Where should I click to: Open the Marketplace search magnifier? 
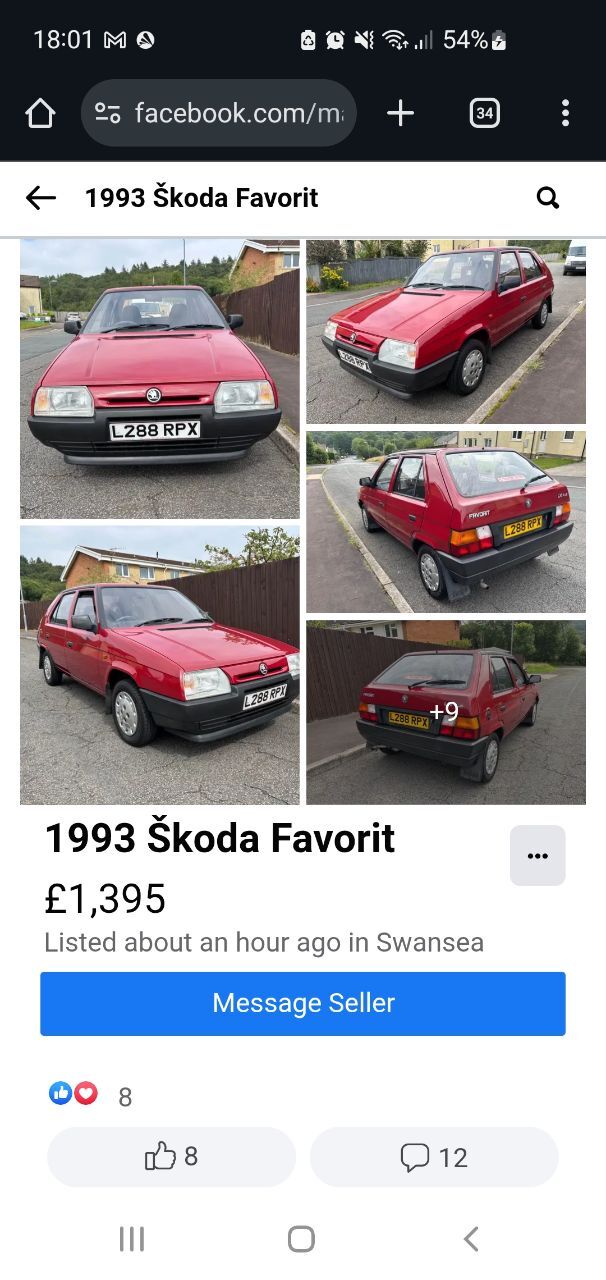(548, 198)
